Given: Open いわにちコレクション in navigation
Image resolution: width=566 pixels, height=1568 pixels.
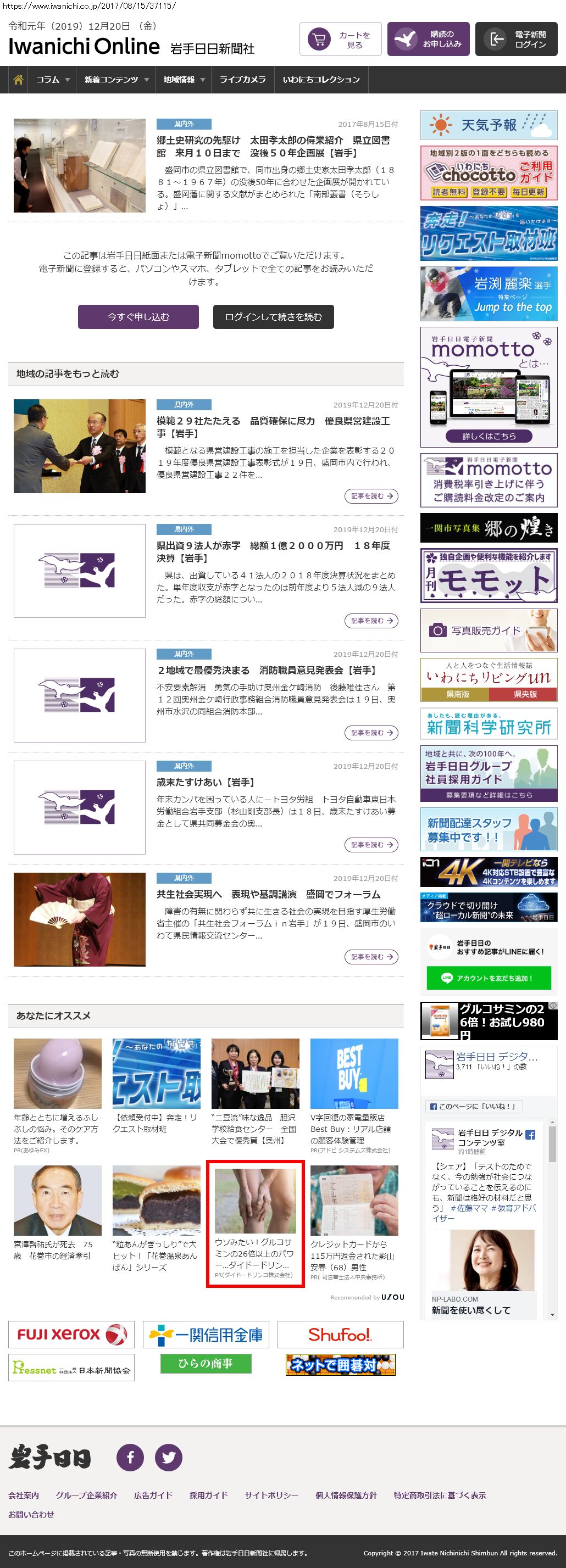Looking at the screenshot, I should [321, 80].
